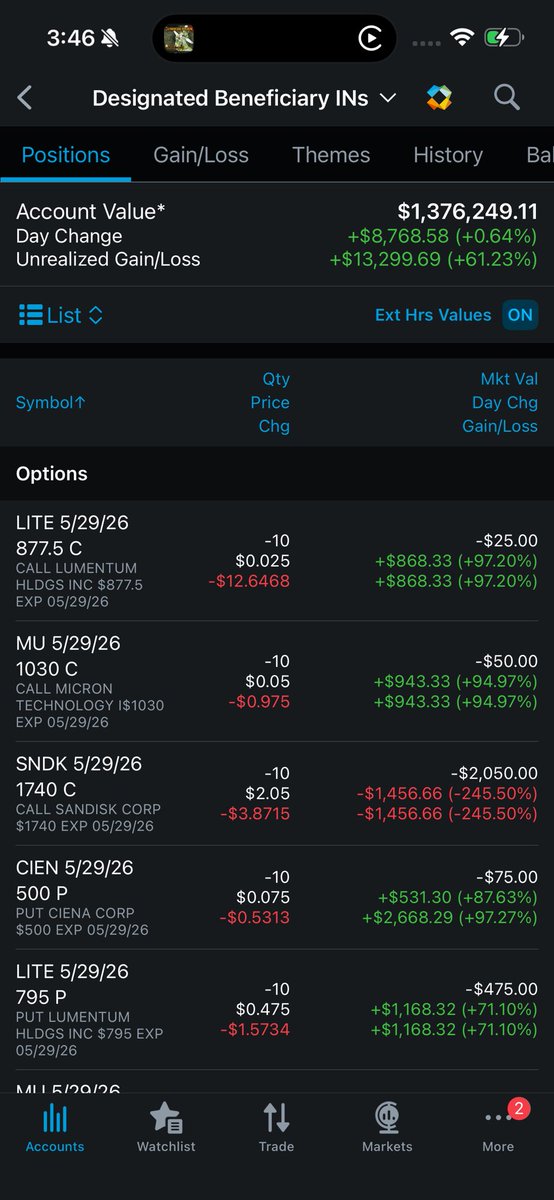Open the Watchlist tab in bottom bar
The width and height of the screenshot is (554, 1200).
coord(166,1127)
